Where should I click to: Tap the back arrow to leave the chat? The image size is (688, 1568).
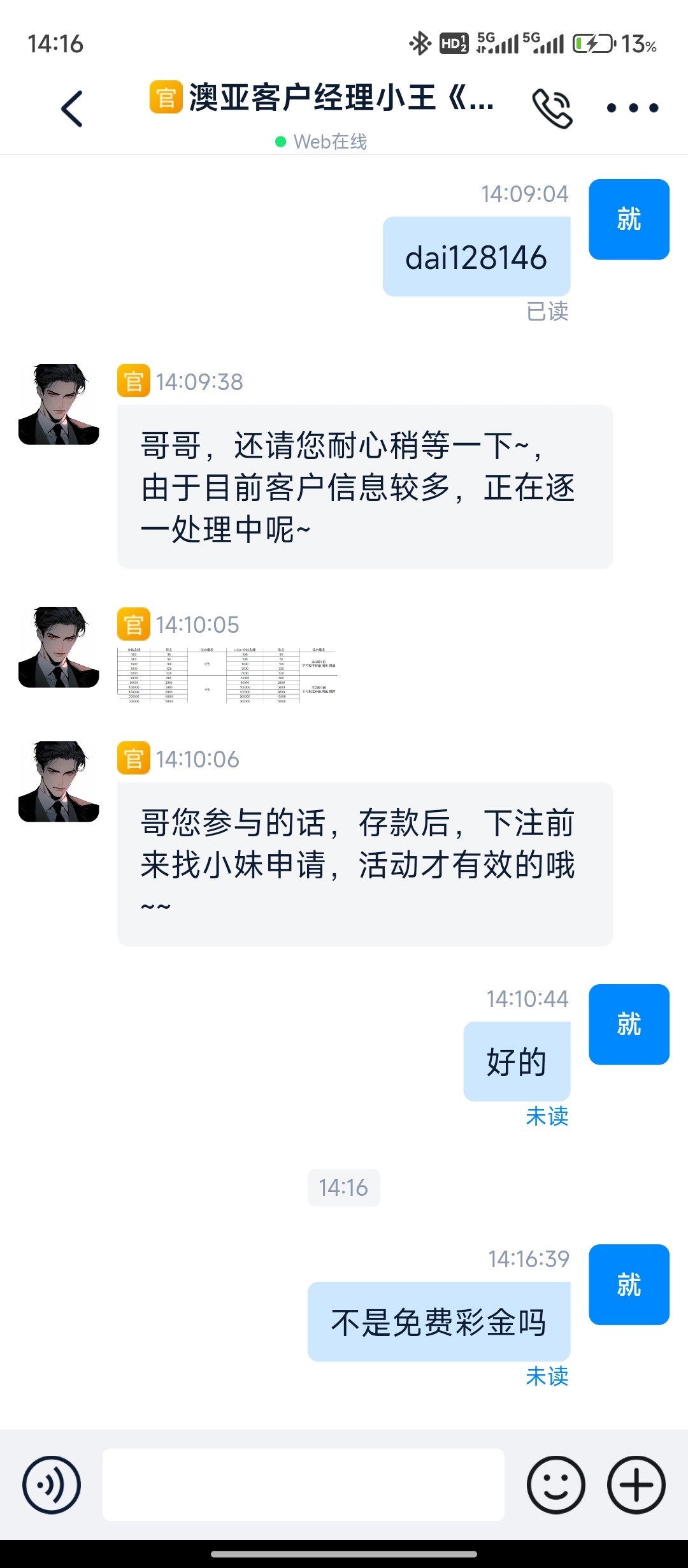71,108
